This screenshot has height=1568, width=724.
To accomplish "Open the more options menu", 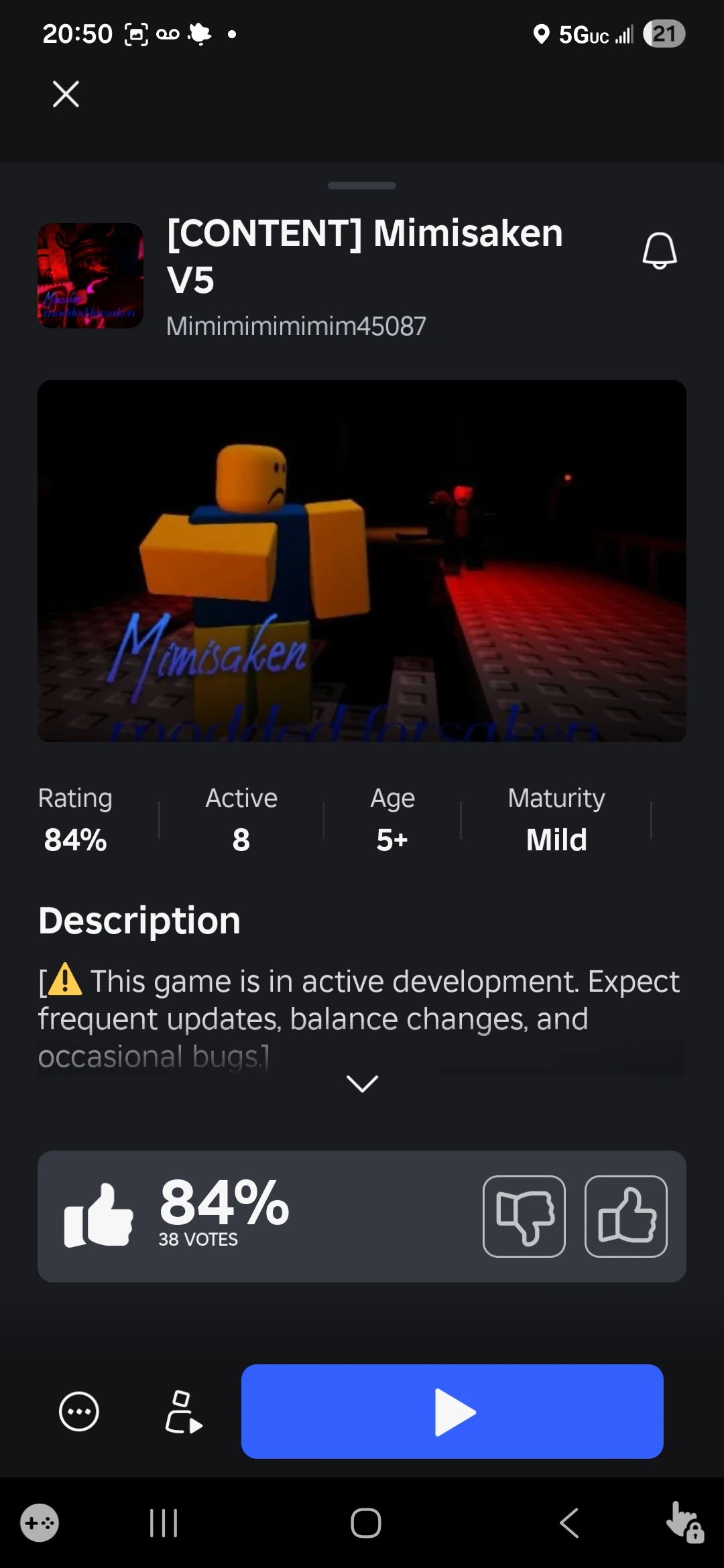I will click(79, 1411).
